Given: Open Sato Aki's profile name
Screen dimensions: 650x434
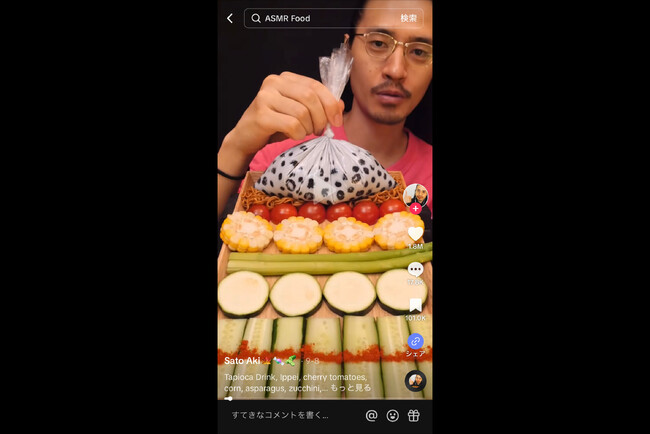Looking at the screenshot, I should (241, 360).
